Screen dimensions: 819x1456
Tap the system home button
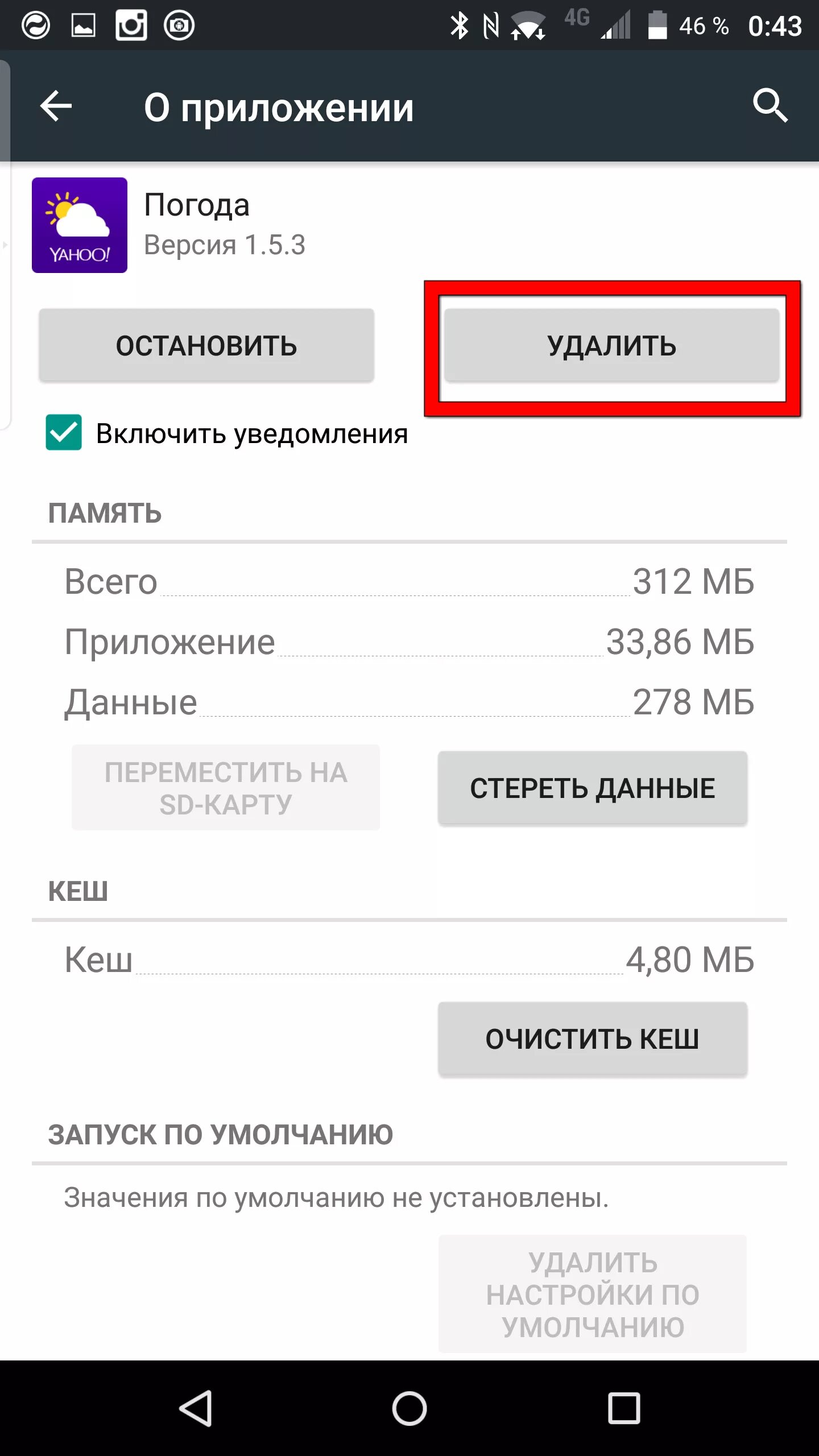(409, 1408)
